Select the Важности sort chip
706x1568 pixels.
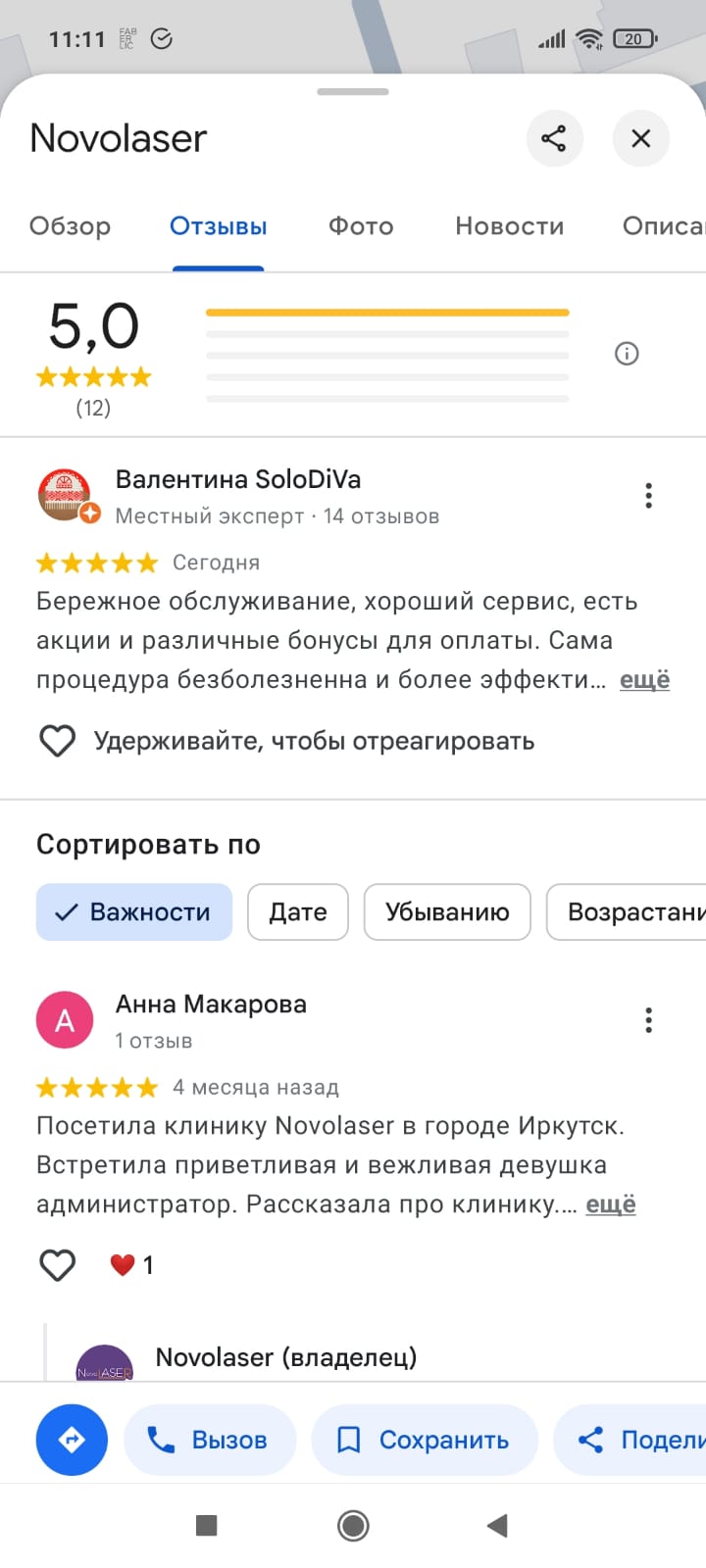point(134,912)
